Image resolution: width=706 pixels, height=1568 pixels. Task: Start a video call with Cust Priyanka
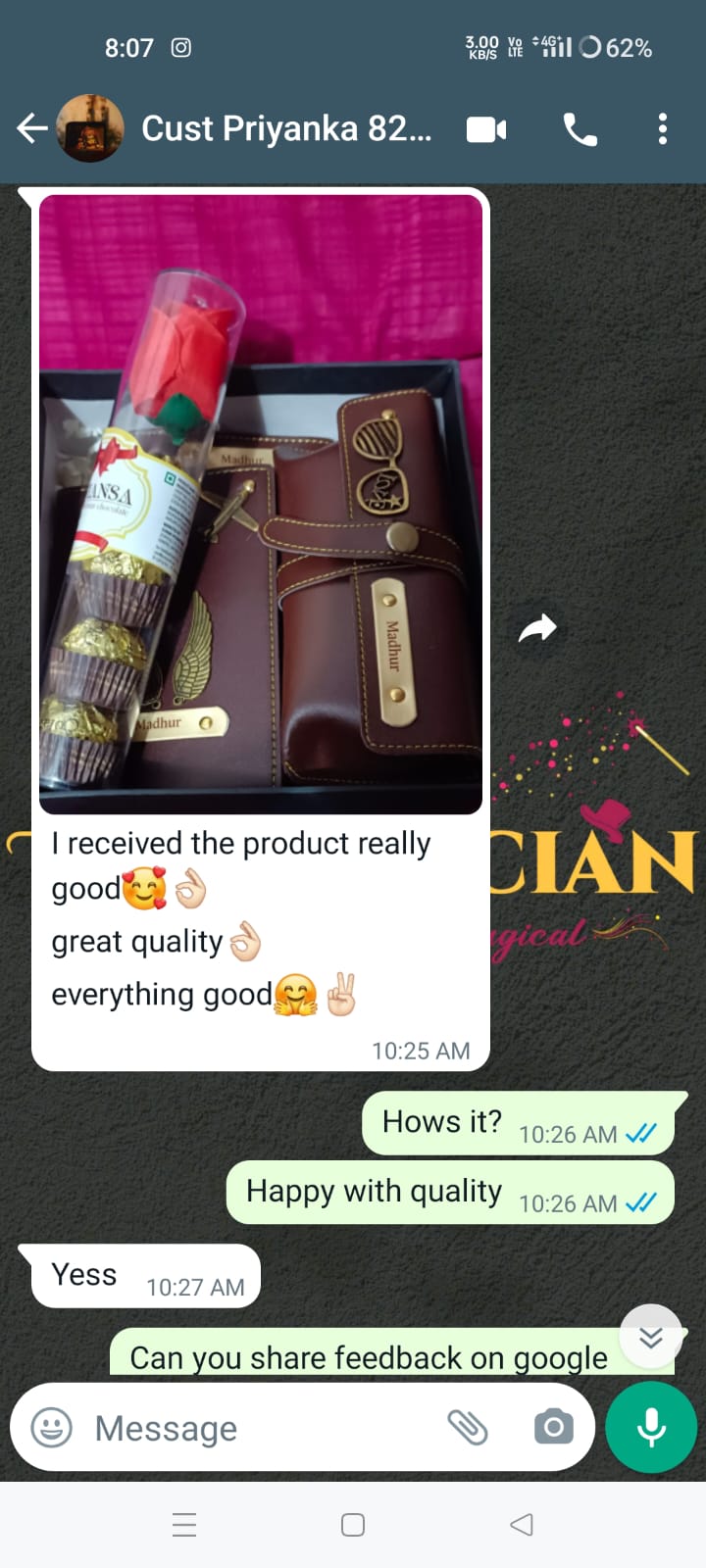click(x=486, y=129)
